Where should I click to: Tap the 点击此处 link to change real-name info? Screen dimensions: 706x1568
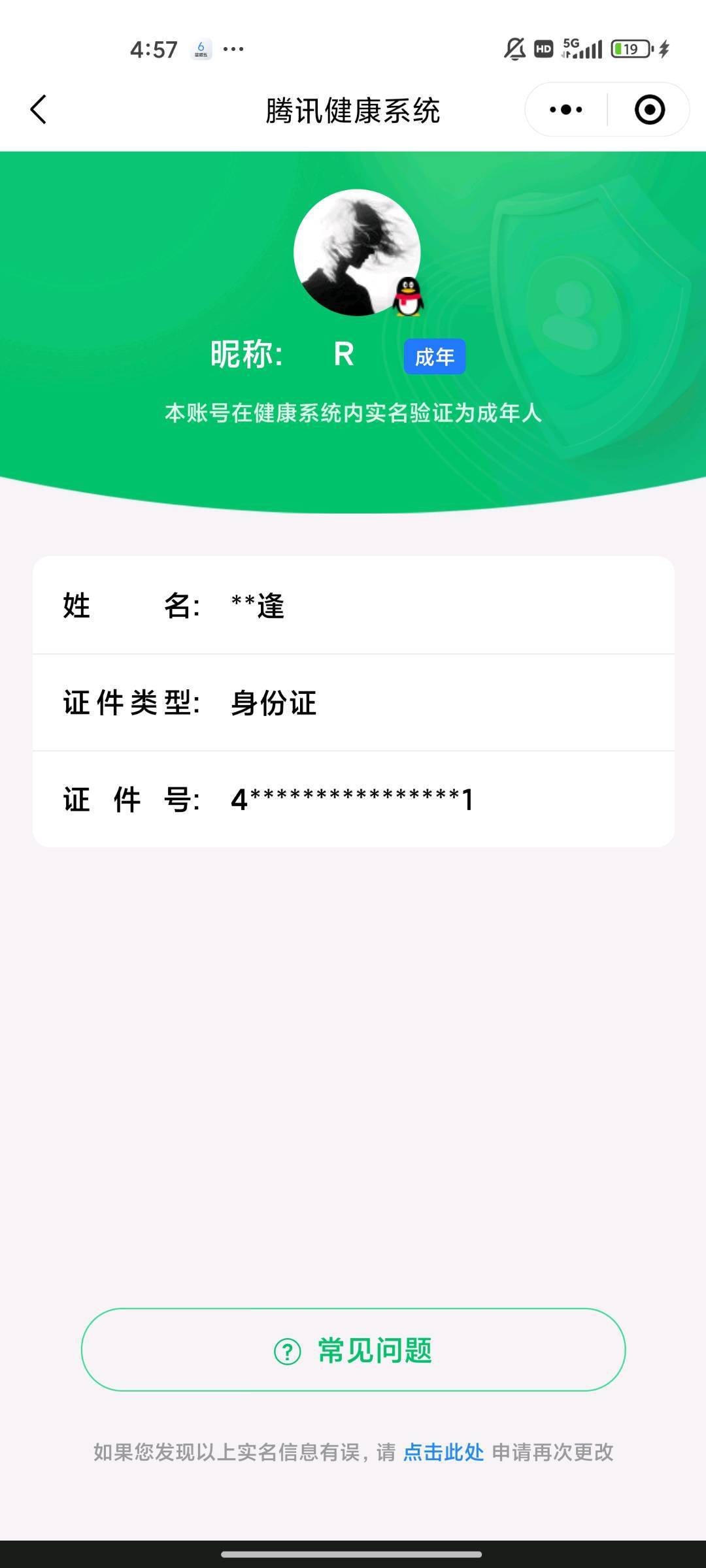[x=443, y=1452]
